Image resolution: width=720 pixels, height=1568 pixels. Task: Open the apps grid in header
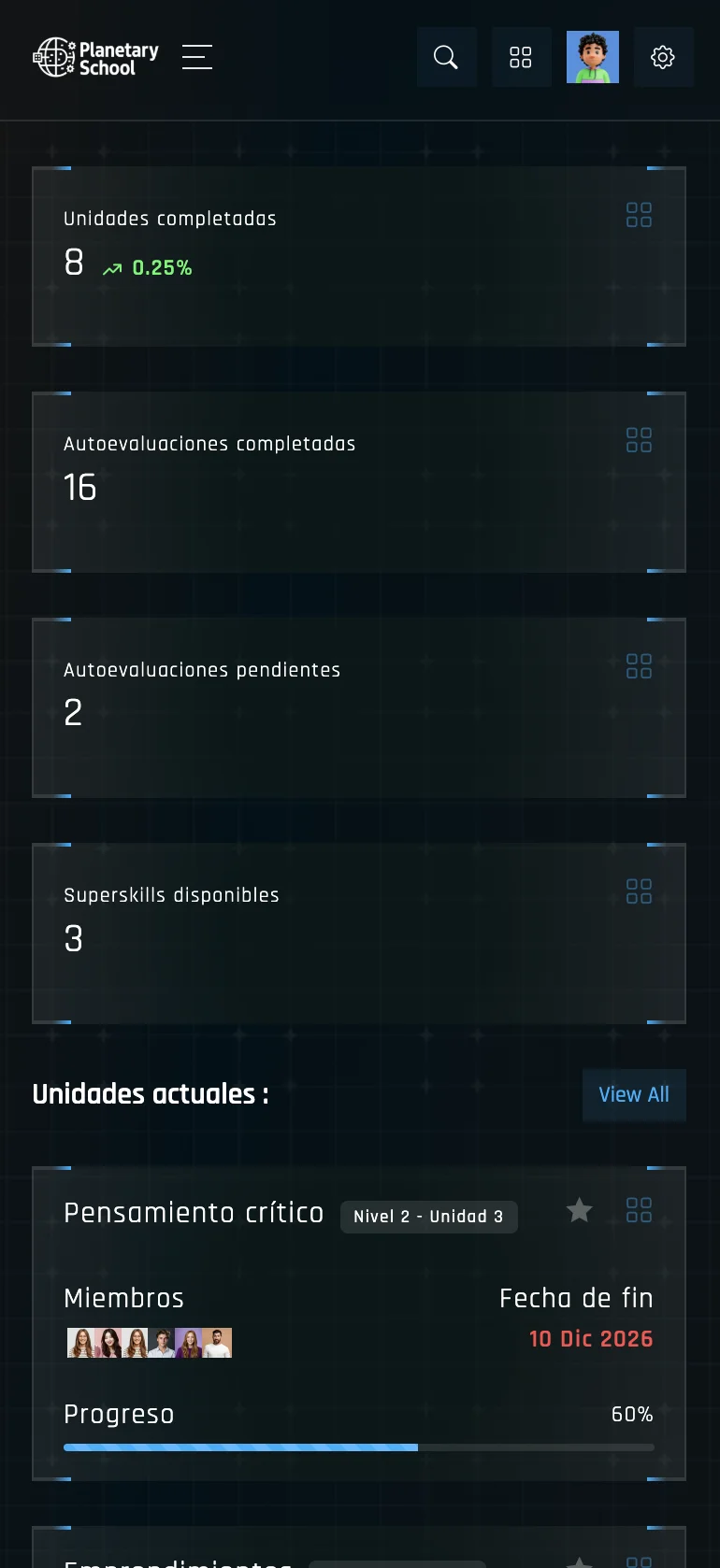[521, 57]
